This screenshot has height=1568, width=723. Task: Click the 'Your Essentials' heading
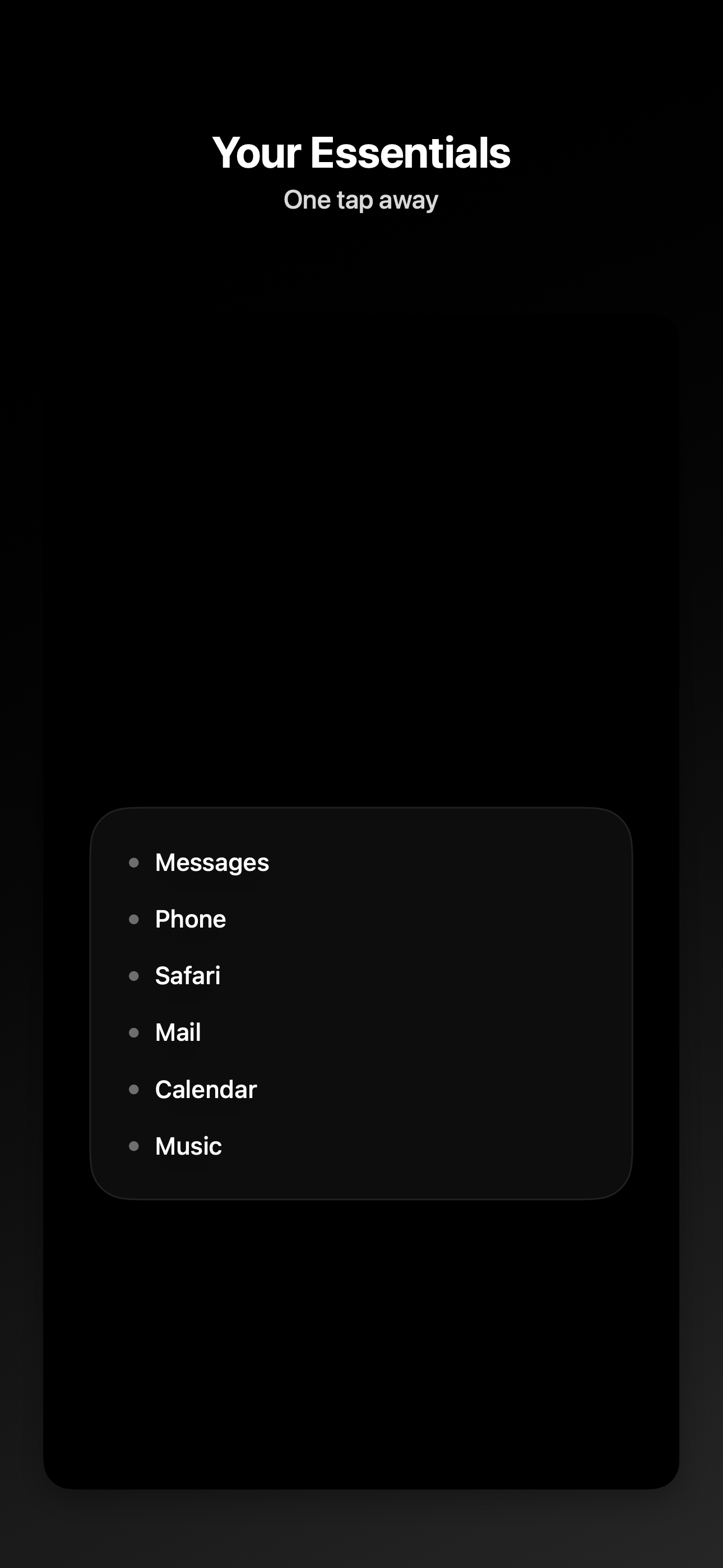(x=361, y=153)
